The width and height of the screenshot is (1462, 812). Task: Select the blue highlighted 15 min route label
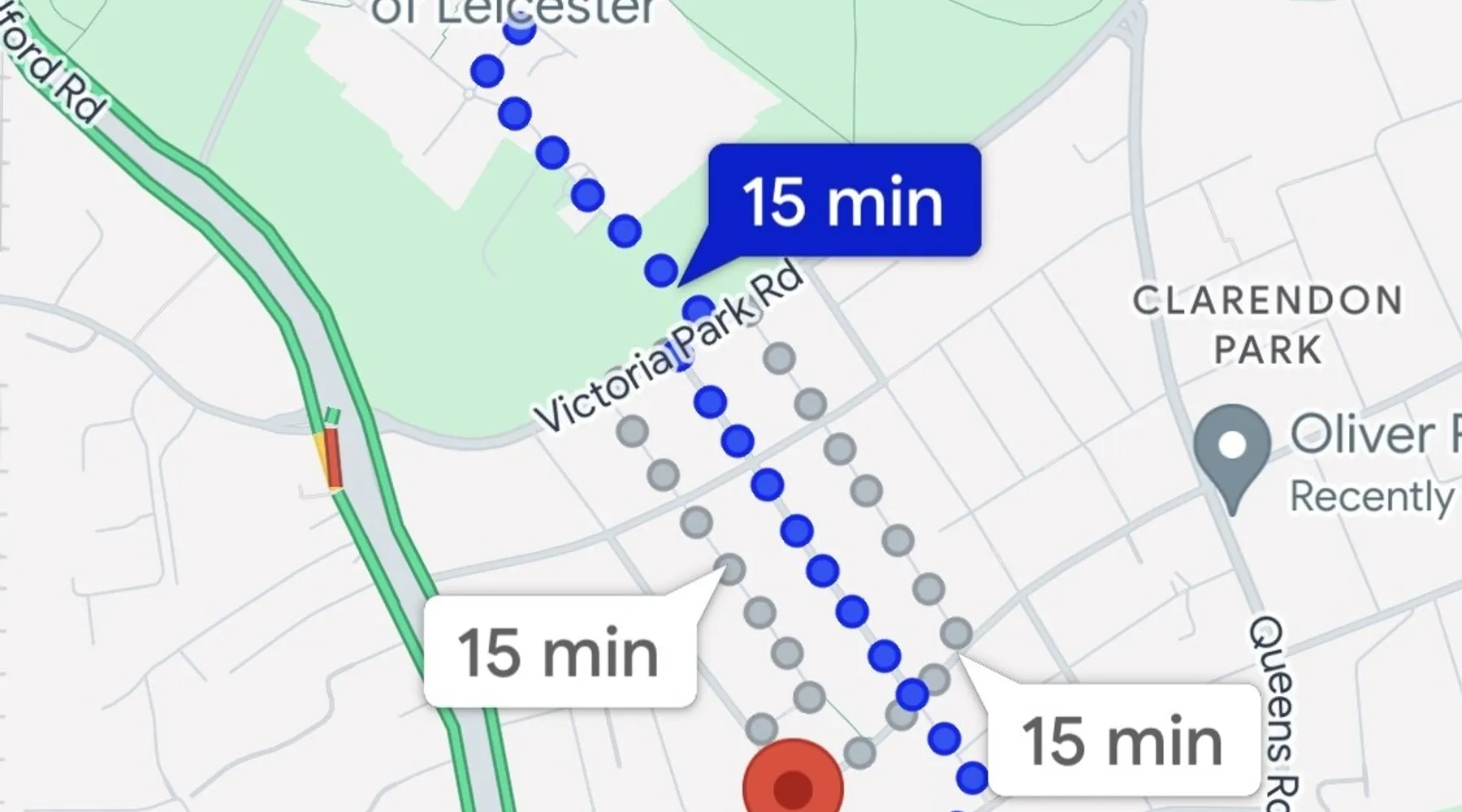click(843, 201)
